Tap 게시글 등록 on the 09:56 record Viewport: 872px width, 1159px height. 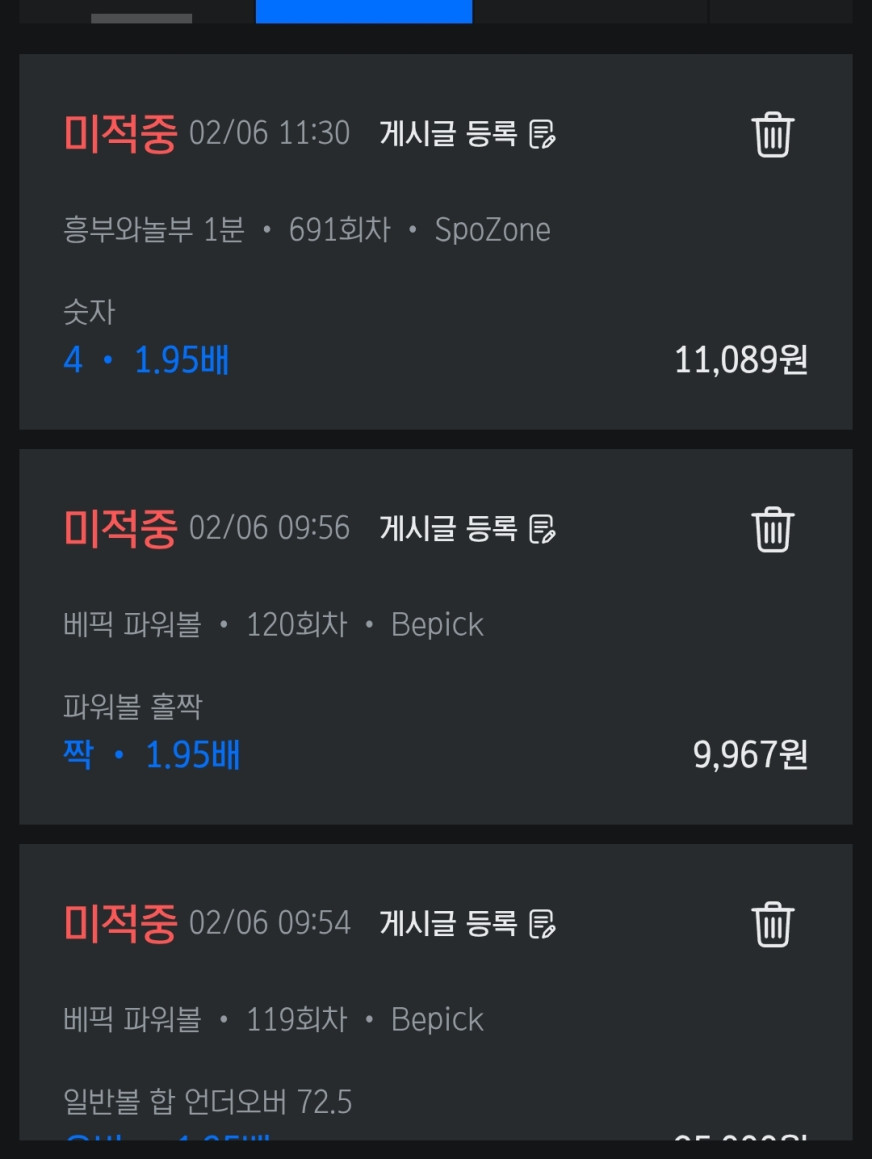tap(467, 528)
